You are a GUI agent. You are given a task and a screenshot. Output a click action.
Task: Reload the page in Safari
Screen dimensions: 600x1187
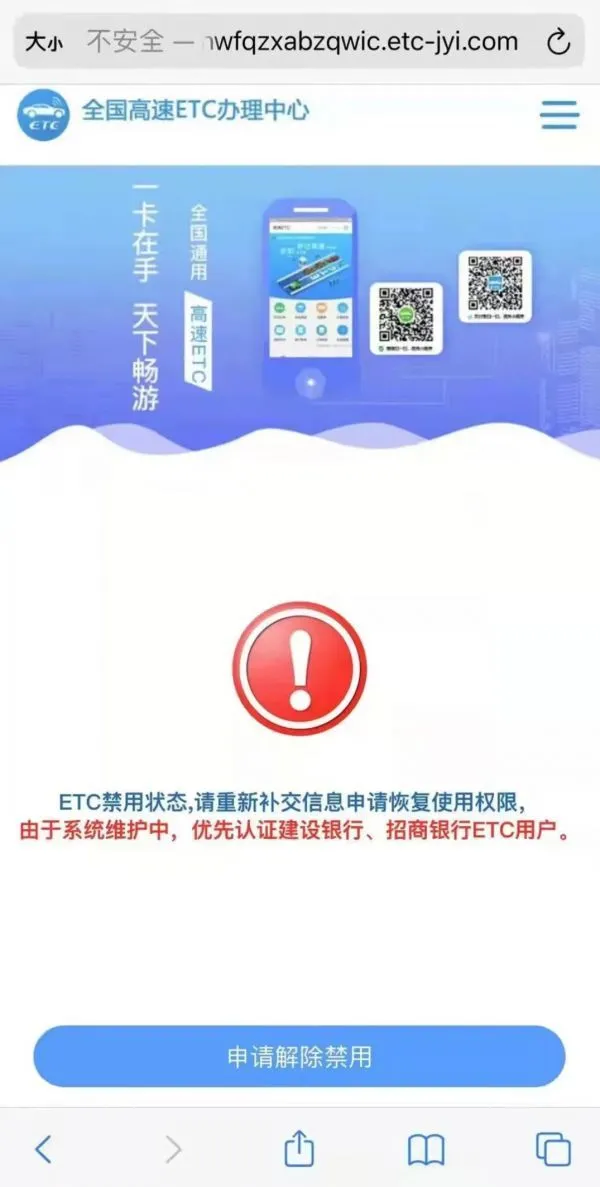558,42
